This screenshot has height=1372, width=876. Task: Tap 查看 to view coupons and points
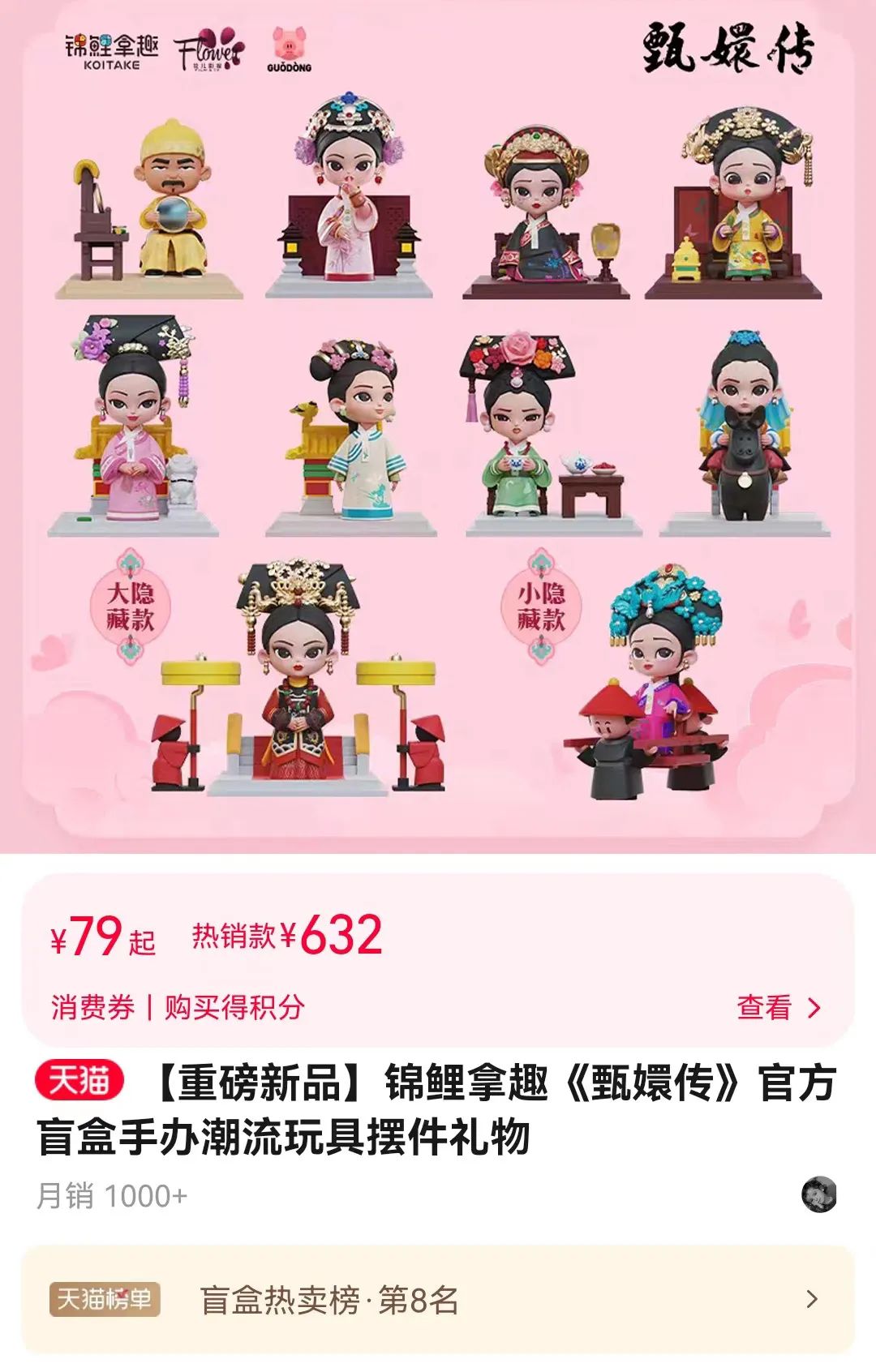777,1007
